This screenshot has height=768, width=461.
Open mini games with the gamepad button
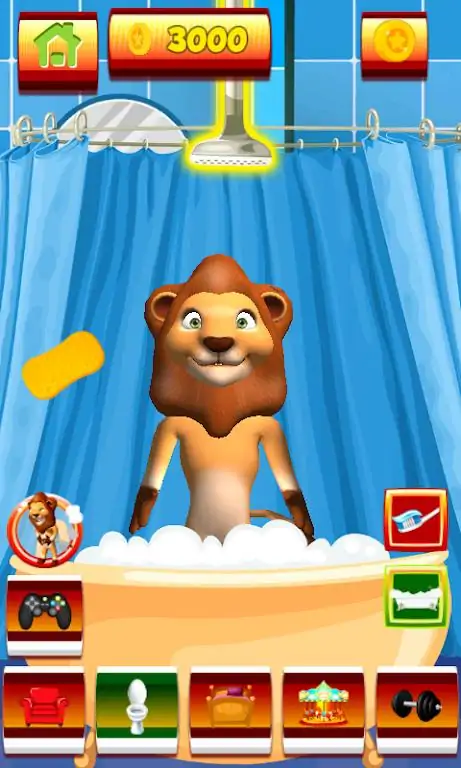[x=45, y=615]
